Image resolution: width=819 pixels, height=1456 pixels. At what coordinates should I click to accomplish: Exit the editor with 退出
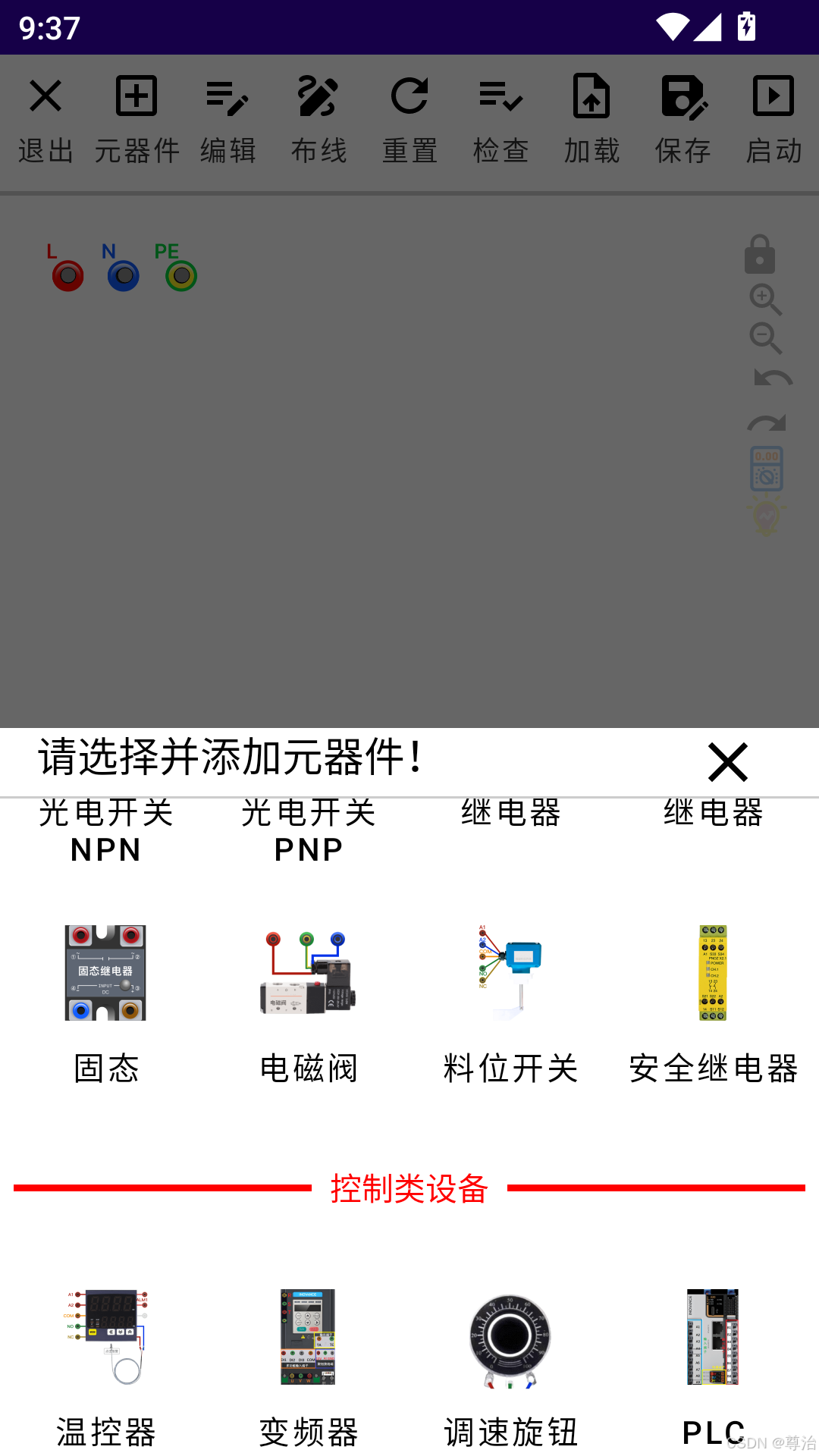pyautogui.click(x=44, y=118)
